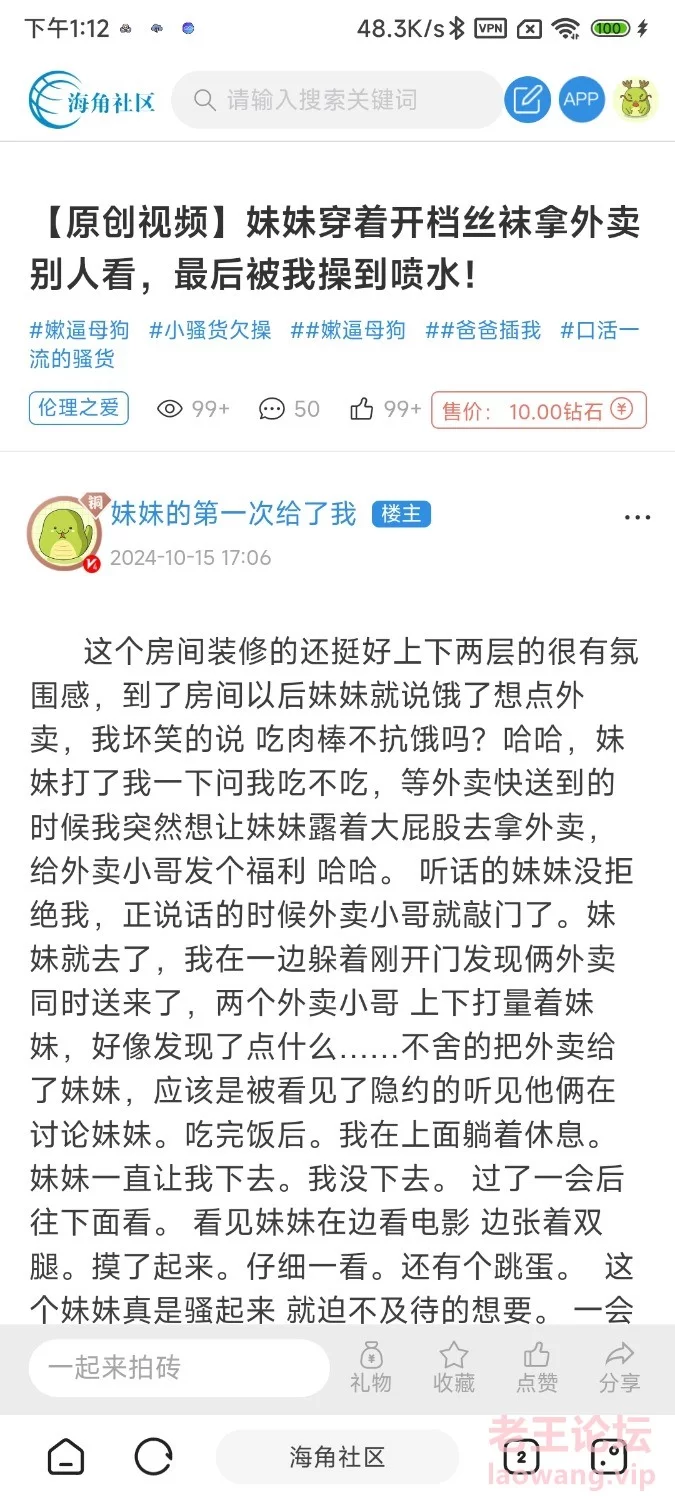Go to the 海角社区 logo homepage
Viewport: 675px width, 1500px height.
[x=92, y=100]
